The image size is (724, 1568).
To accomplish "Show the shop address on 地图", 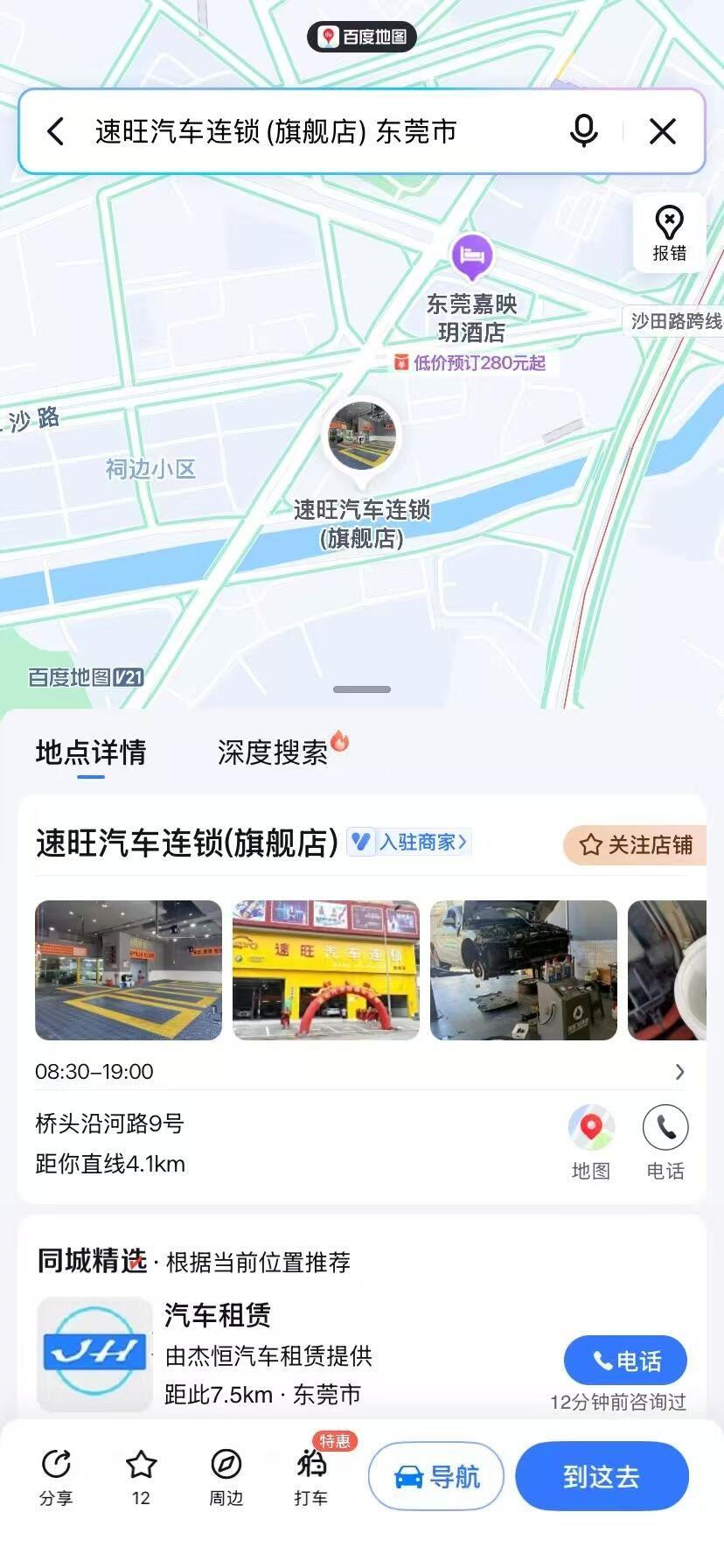I will [591, 1141].
